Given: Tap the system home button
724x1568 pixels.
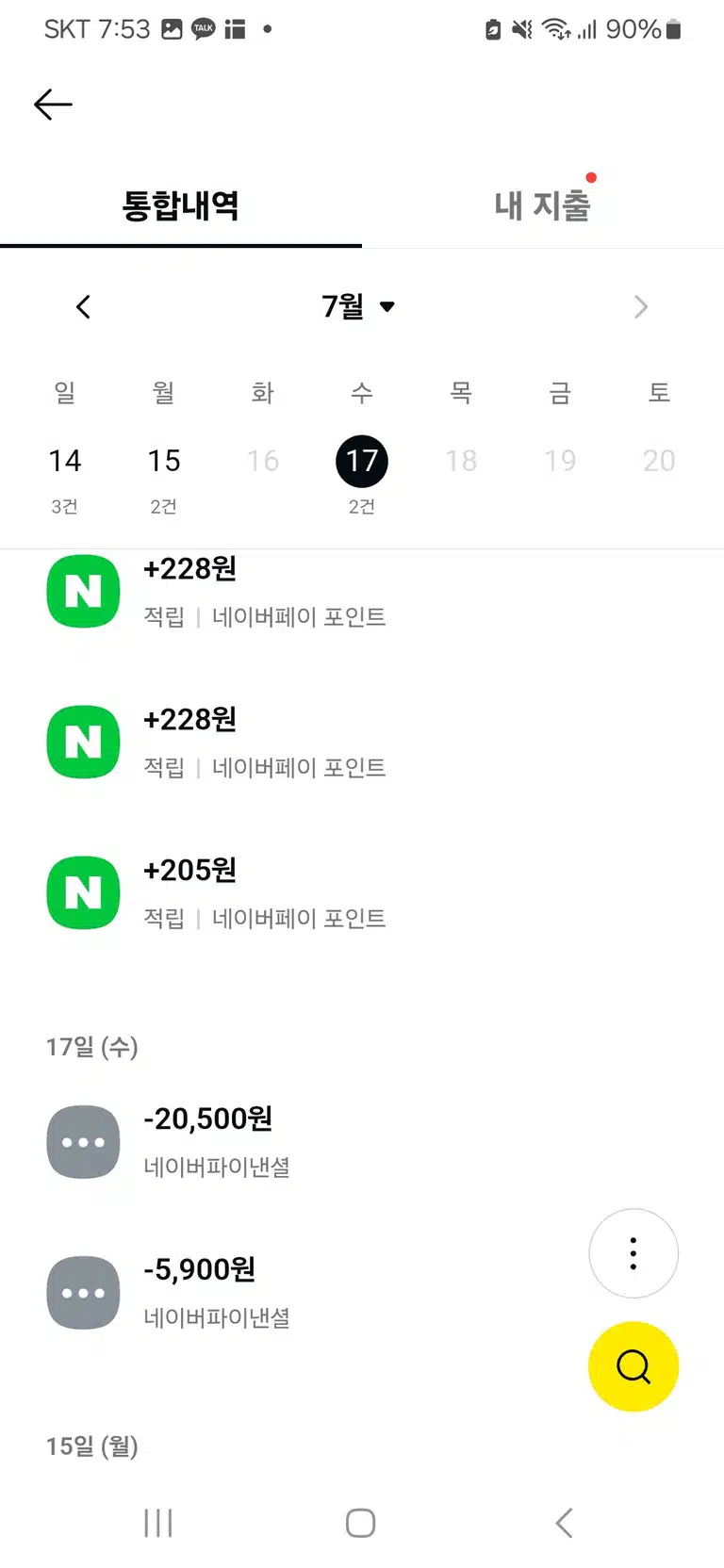Looking at the screenshot, I should (361, 1523).
